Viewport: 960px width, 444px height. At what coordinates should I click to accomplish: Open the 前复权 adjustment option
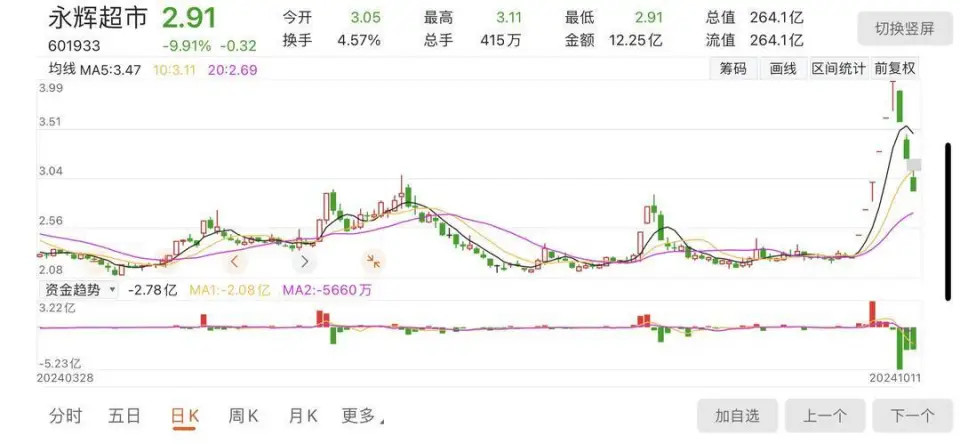894,68
